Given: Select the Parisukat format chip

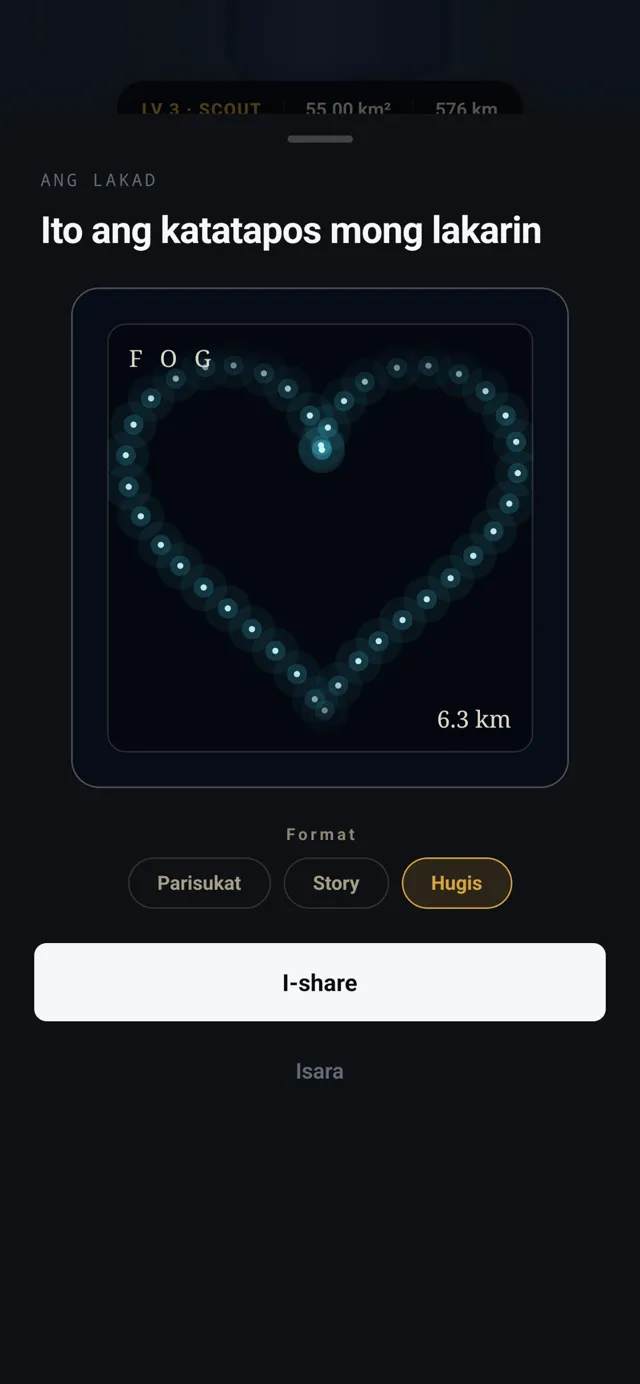Looking at the screenshot, I should [199, 883].
